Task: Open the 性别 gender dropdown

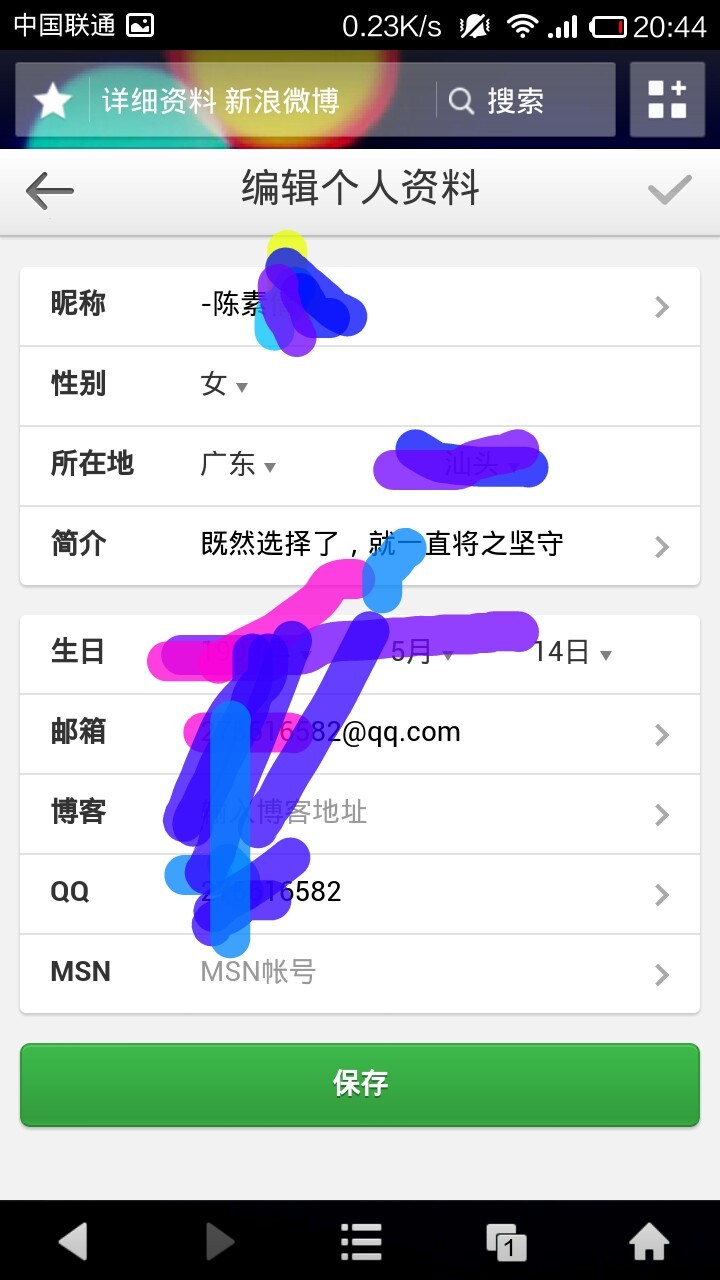Action: [224, 384]
